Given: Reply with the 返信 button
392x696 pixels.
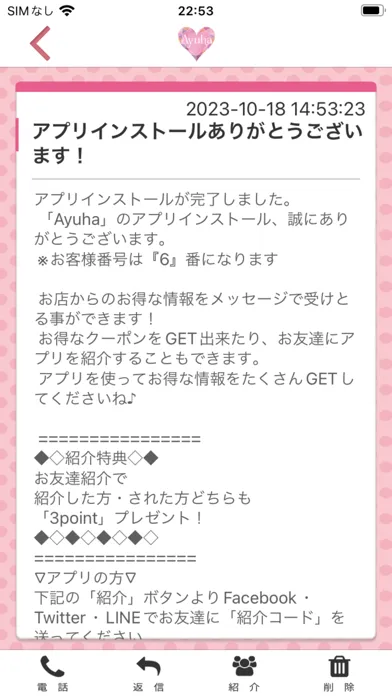Looking at the screenshot, I should click(148, 673).
